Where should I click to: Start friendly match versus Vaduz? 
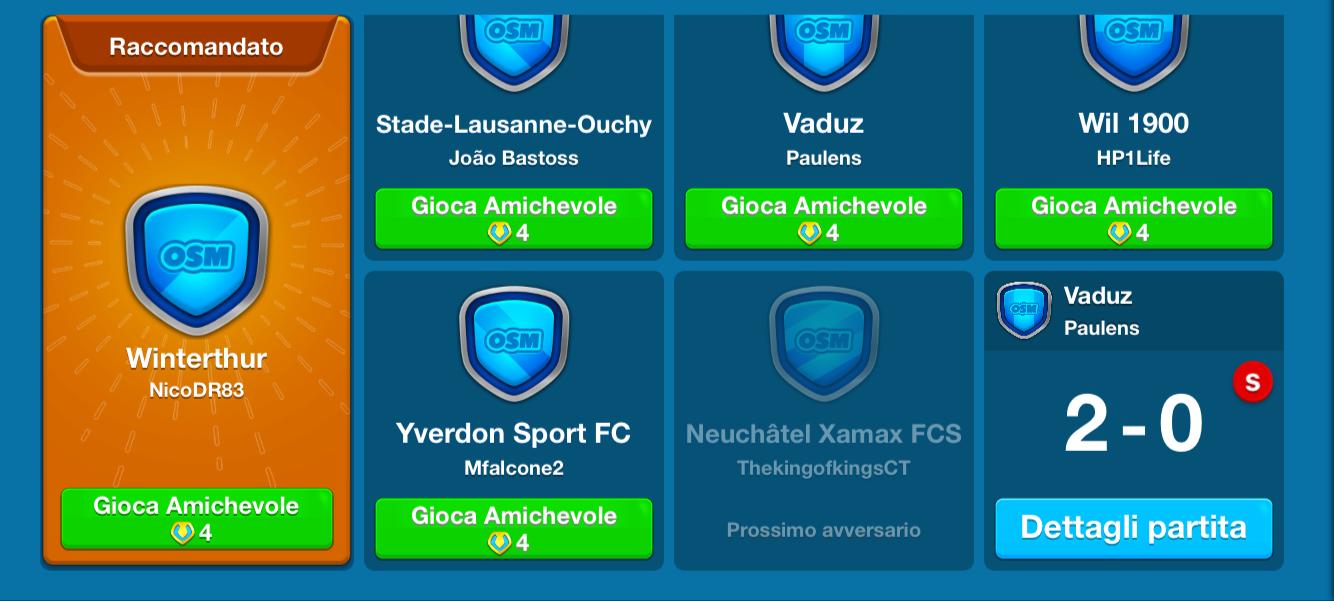coord(823,218)
